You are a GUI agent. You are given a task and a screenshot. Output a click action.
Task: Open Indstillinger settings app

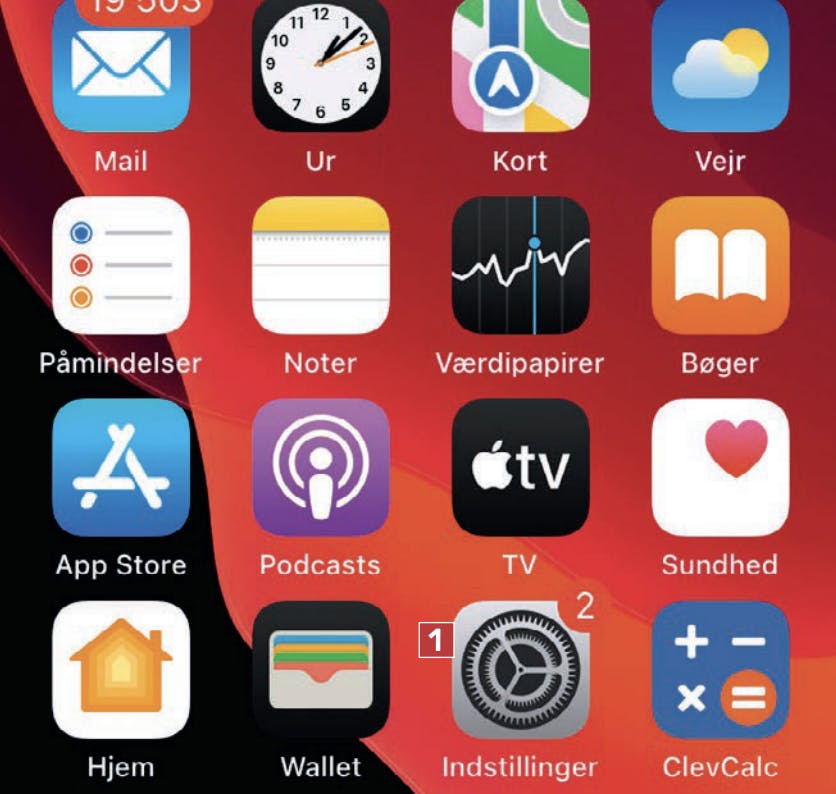520,670
